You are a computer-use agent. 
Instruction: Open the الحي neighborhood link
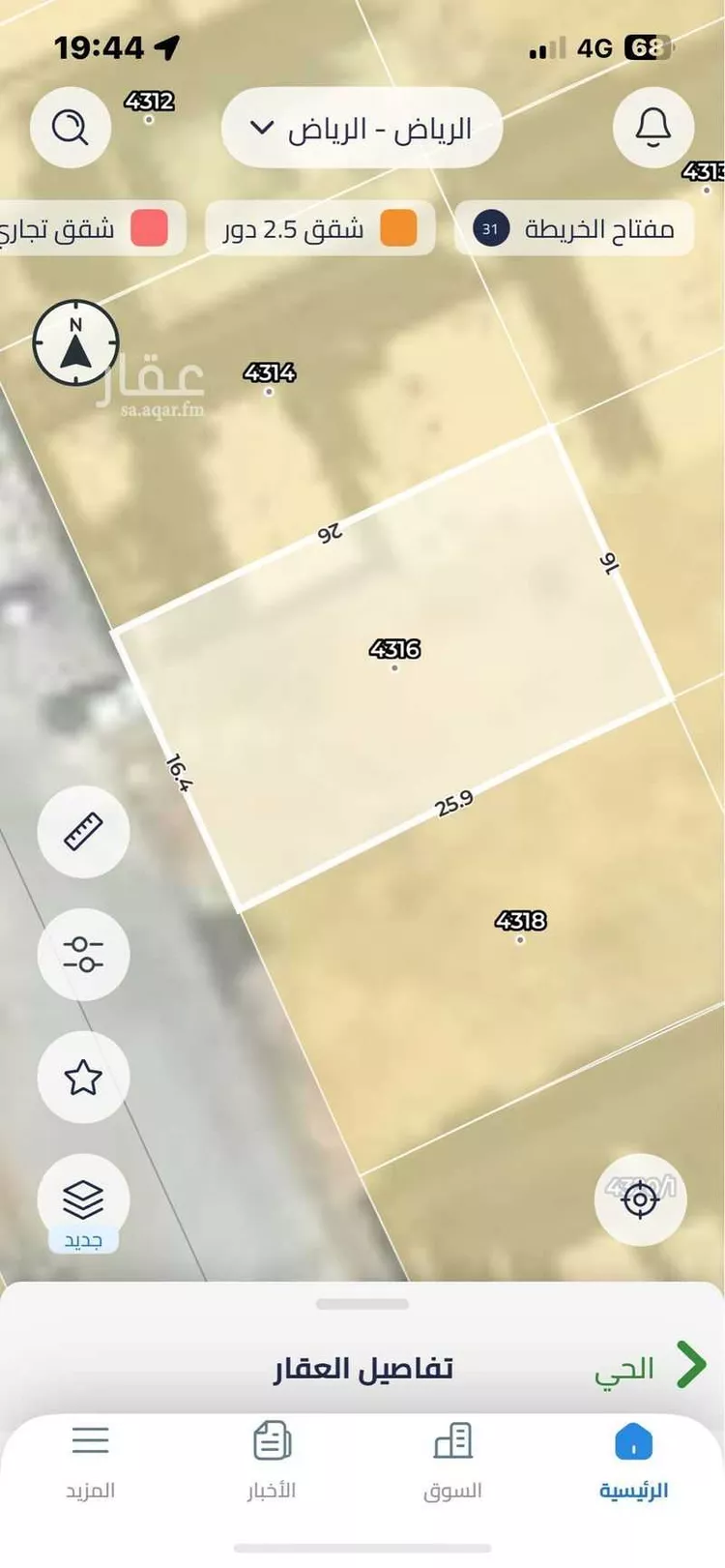click(x=650, y=1367)
